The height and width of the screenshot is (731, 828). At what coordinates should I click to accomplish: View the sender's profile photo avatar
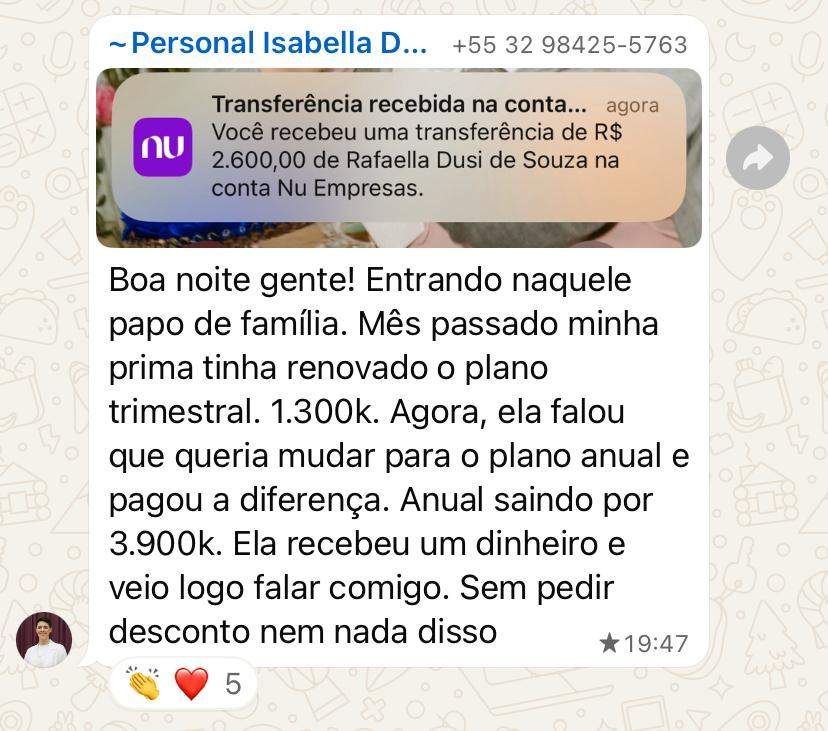point(44,639)
